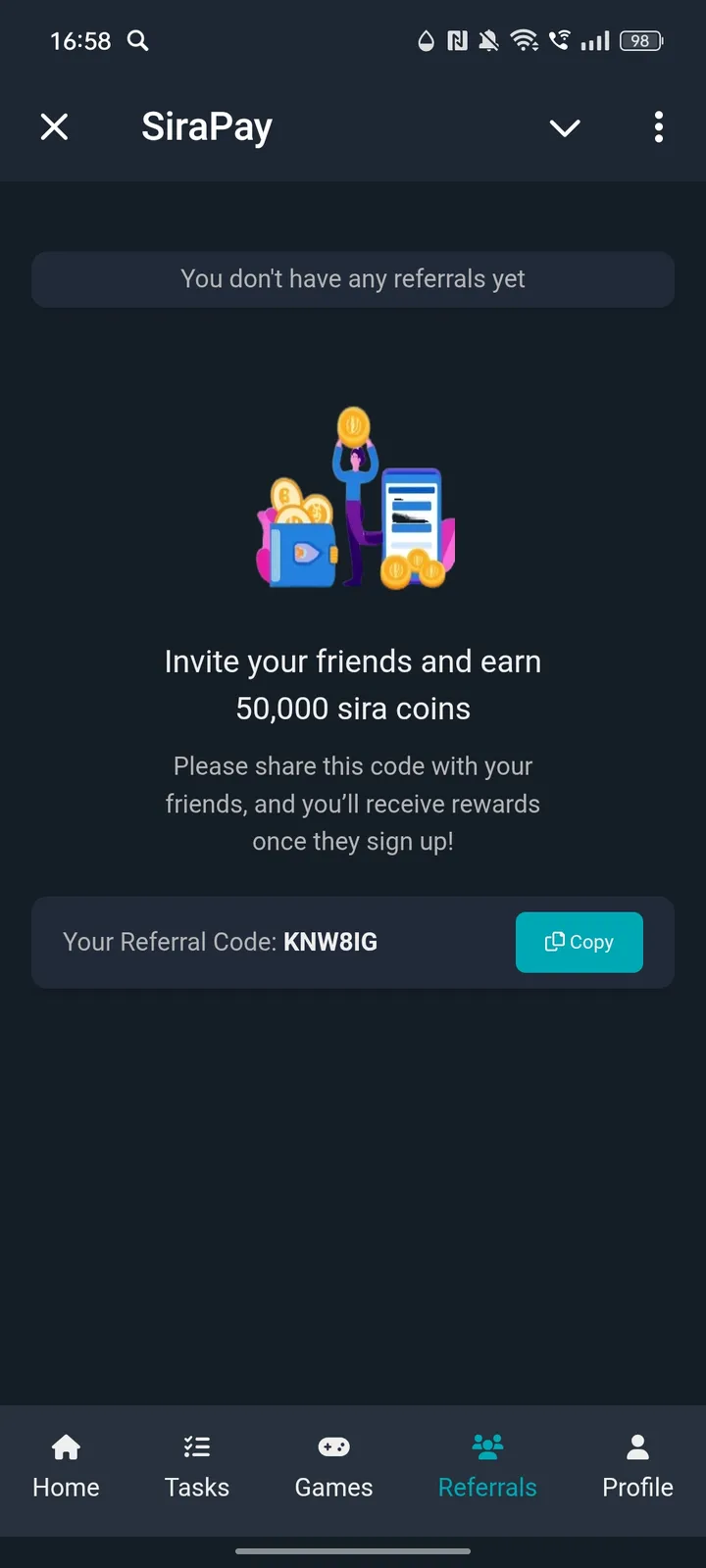706x1568 pixels.
Task: Tap the bottom gesture navigation bar
Action: (x=353, y=1551)
